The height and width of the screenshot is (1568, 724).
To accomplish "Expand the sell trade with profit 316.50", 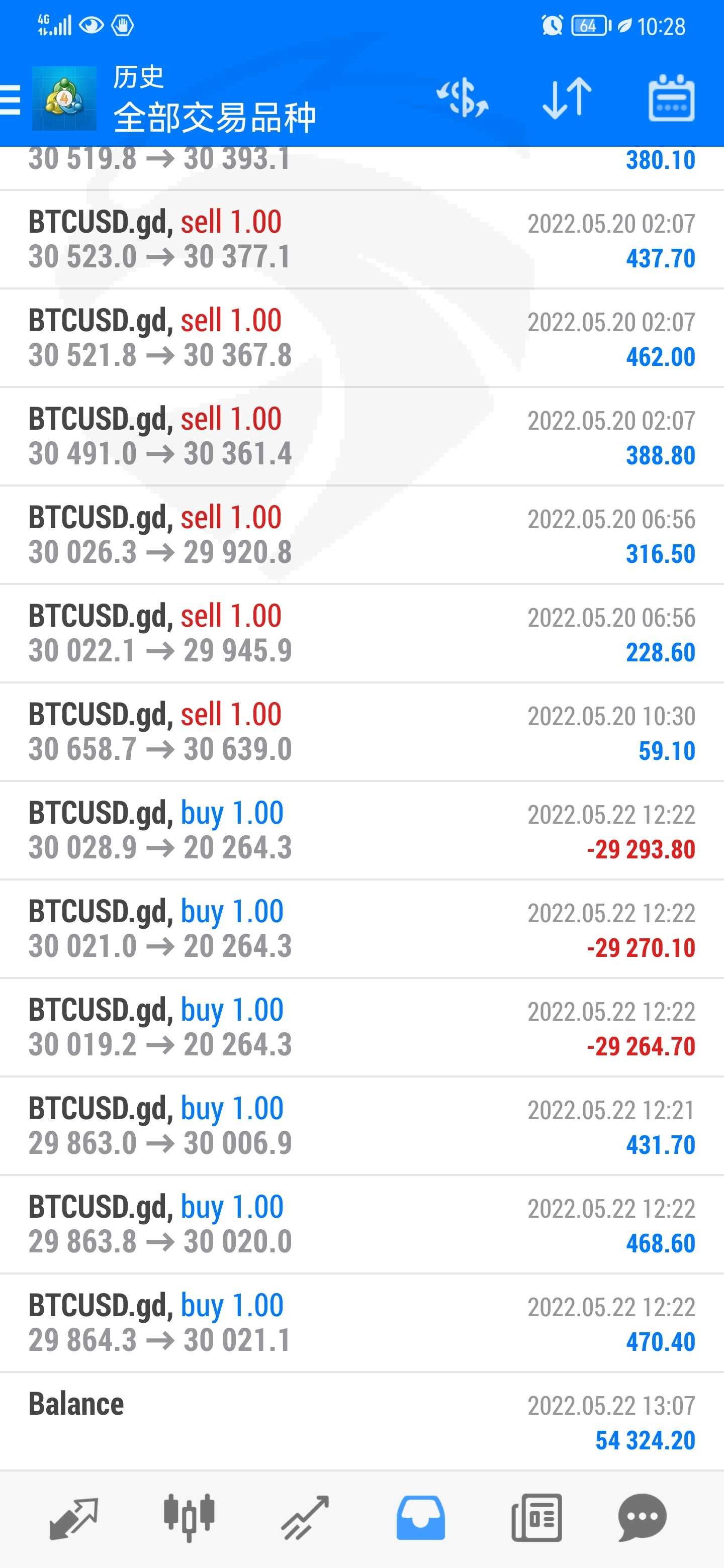I will pyautogui.click(x=361, y=536).
